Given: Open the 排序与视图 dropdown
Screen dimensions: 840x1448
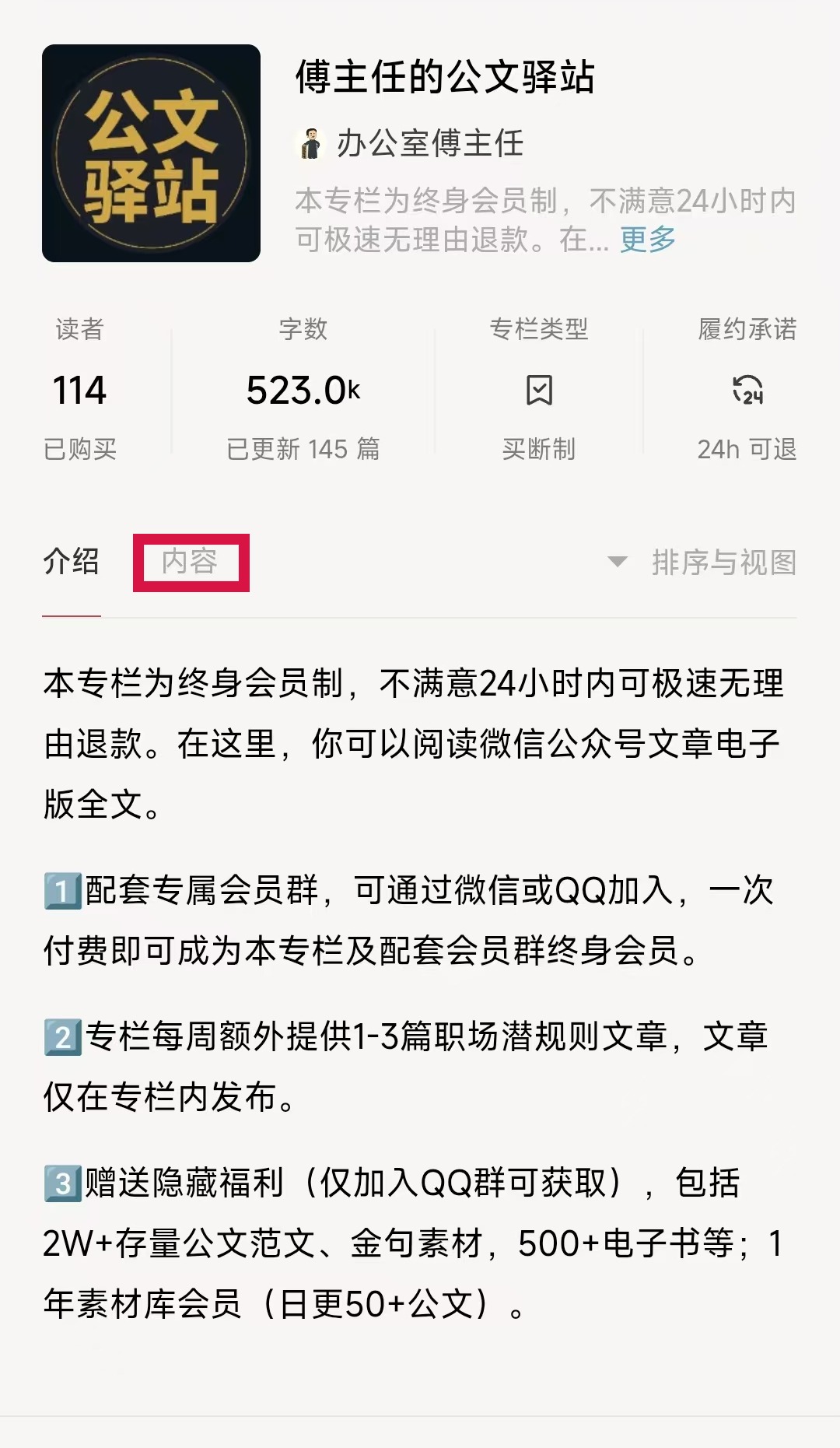Looking at the screenshot, I should click(703, 562).
